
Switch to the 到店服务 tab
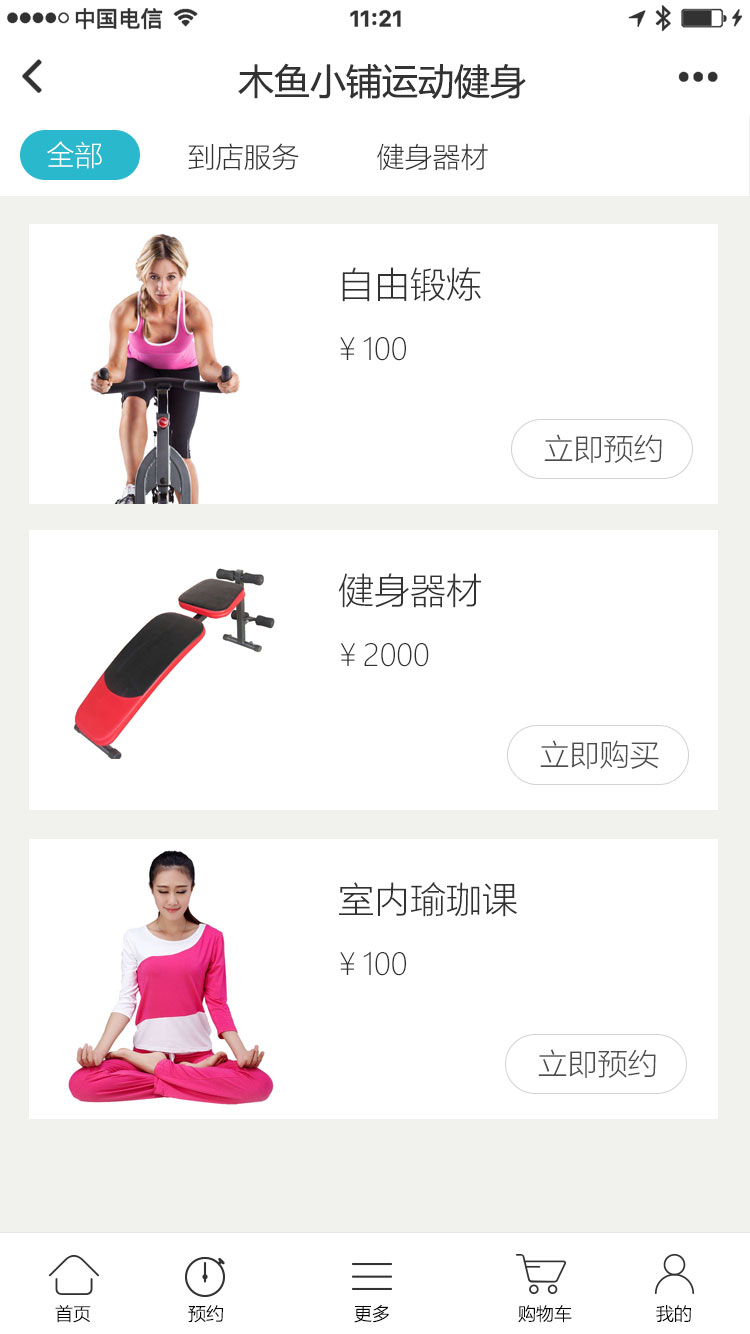243,157
